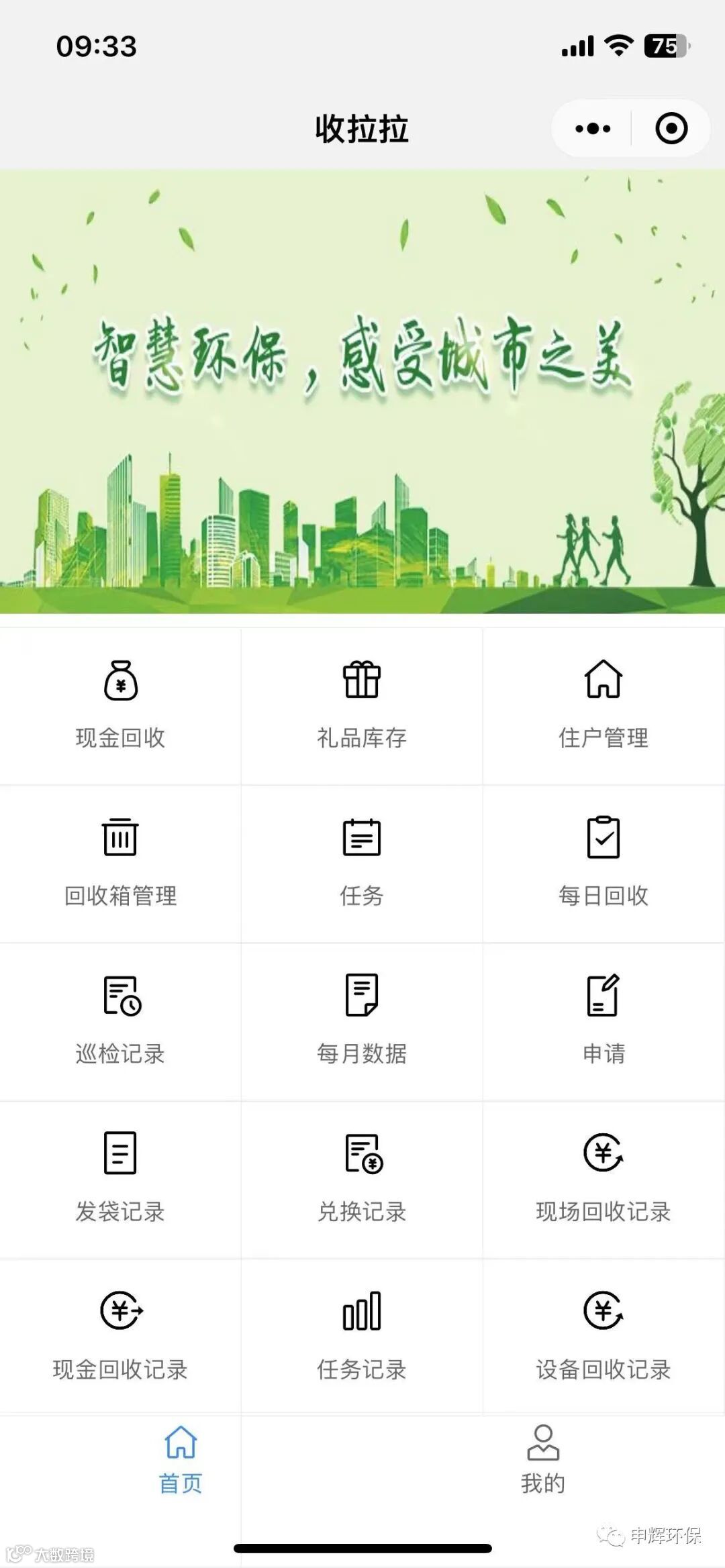The height and width of the screenshot is (1568, 725).
Task: Check 任务记录
Action: coord(362,1336)
